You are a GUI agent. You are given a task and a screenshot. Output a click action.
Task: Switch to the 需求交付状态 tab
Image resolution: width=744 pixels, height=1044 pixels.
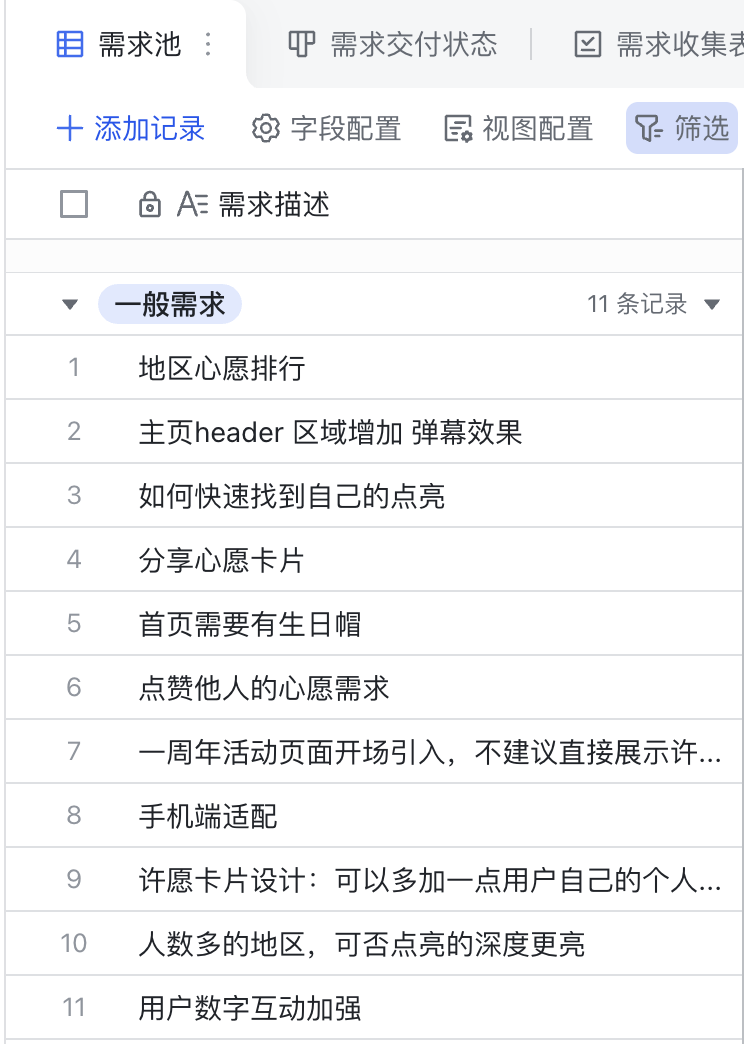[392, 44]
